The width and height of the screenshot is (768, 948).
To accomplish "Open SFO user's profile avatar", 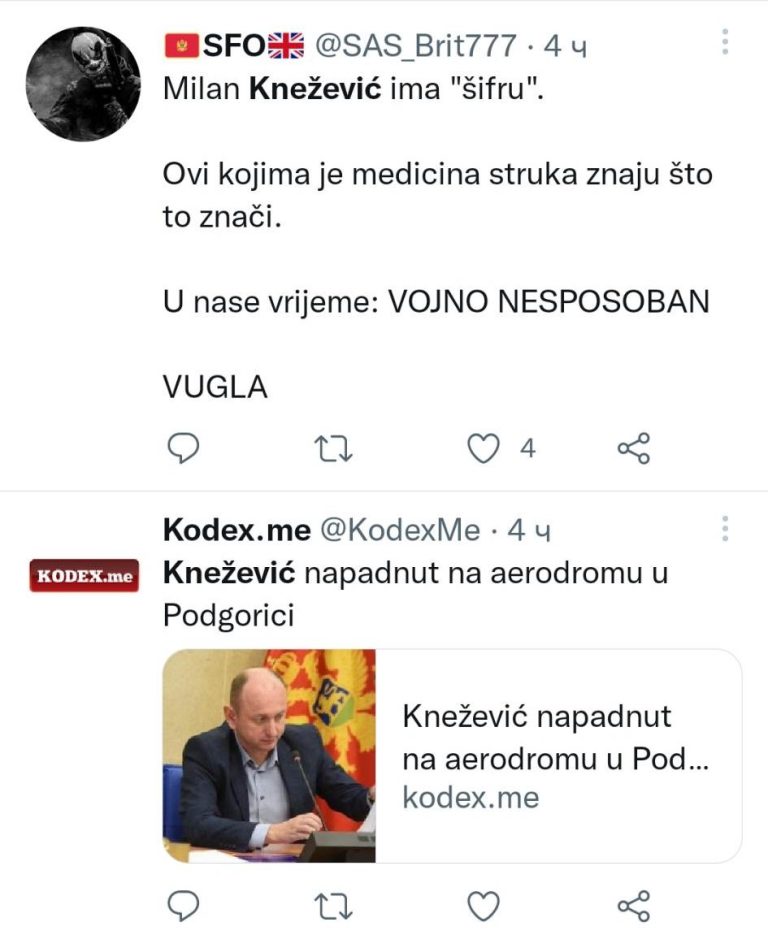I will (82, 84).
